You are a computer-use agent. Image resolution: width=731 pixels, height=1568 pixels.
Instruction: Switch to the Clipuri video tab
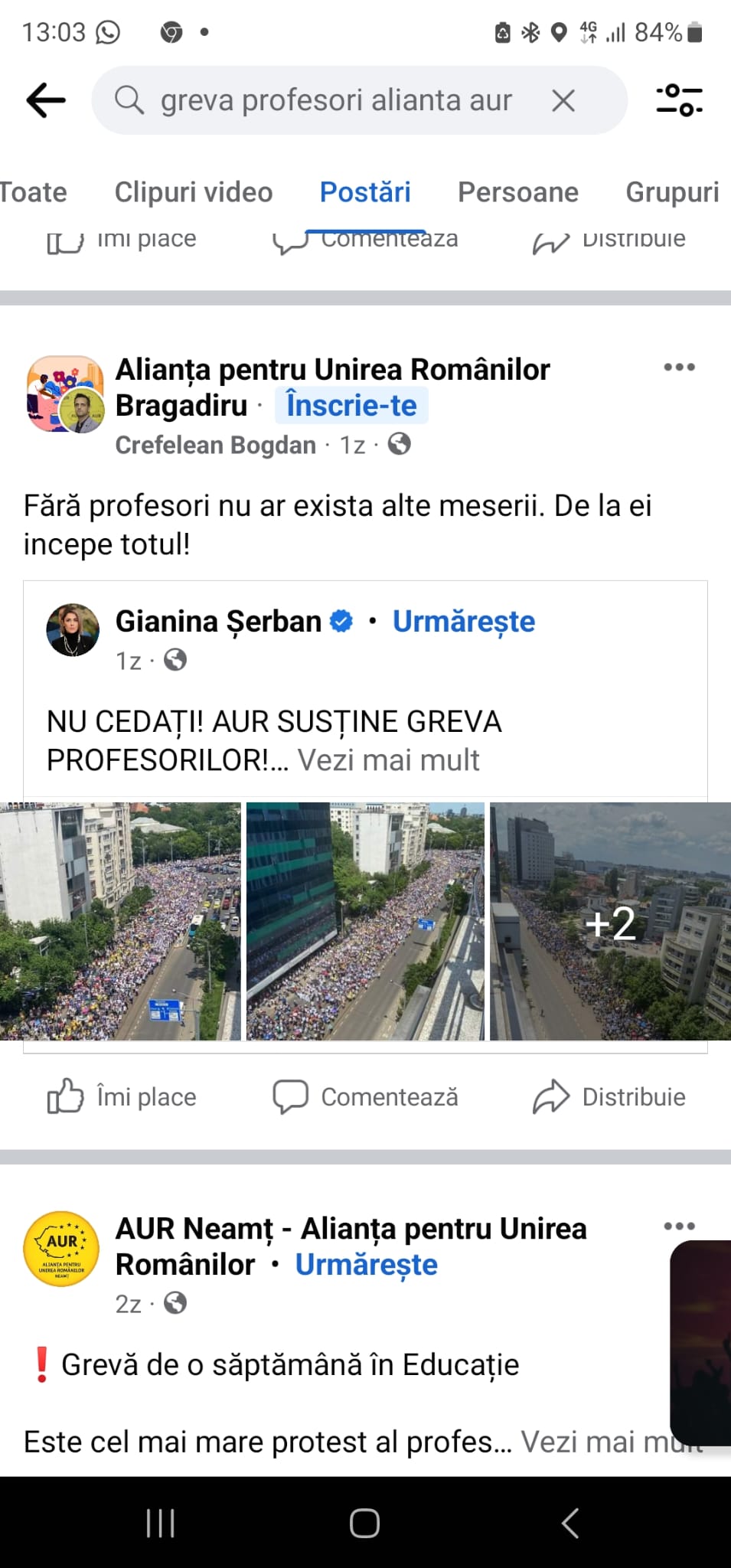(x=194, y=192)
